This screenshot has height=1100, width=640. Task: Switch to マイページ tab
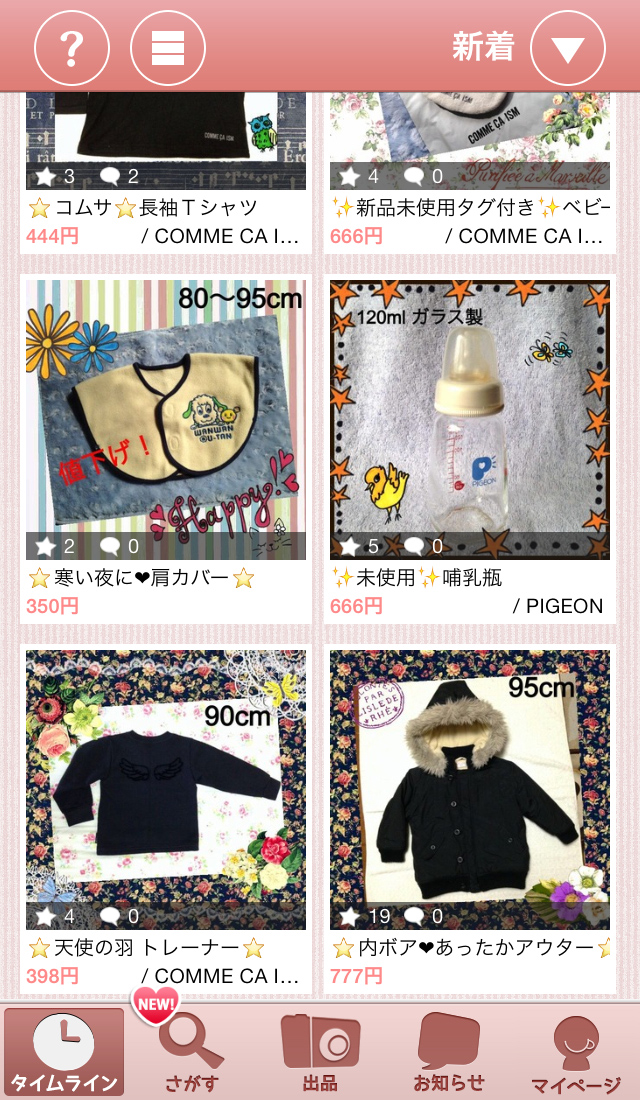575,1052
